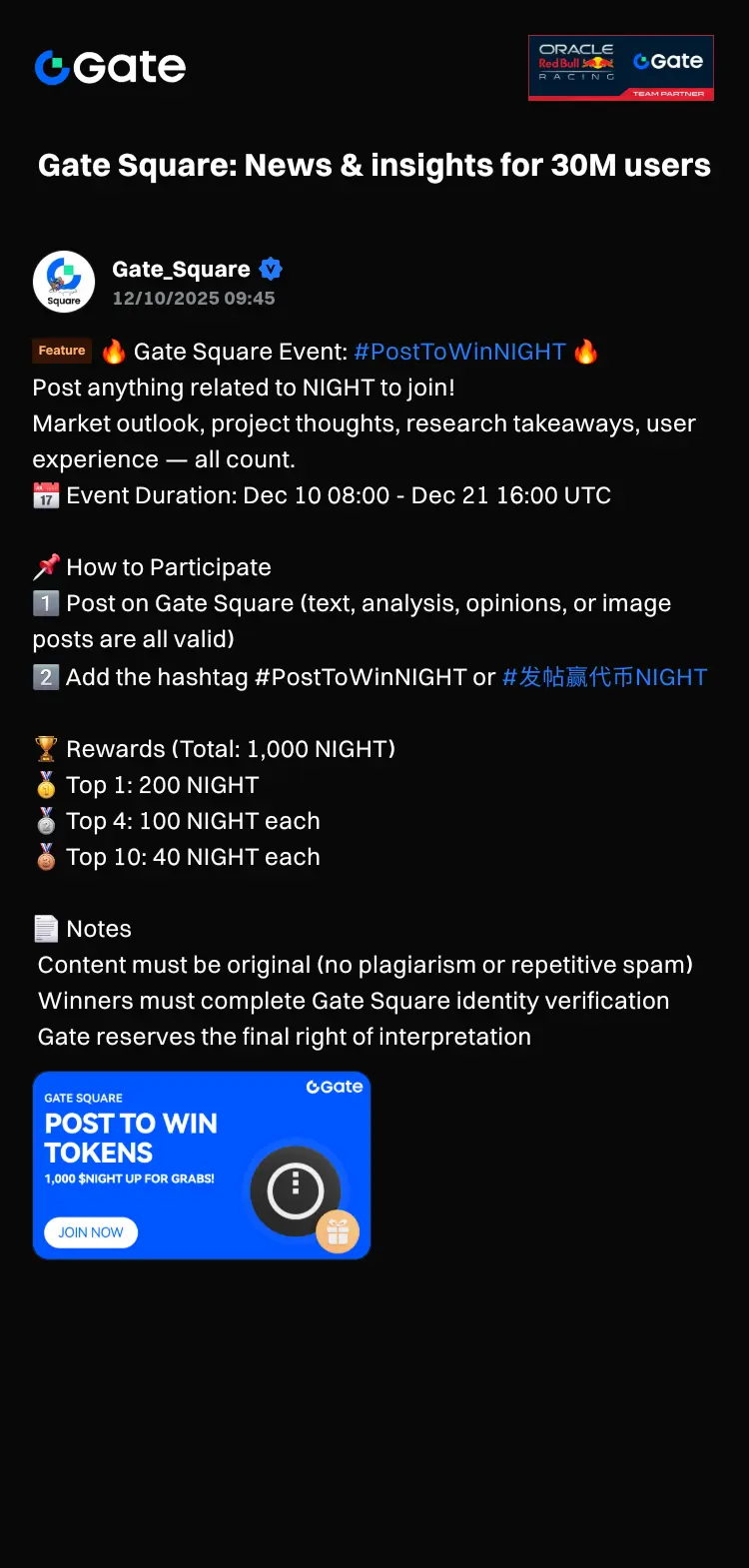Open the Gate_Square profile avatar
The image size is (749, 1568).
pos(64,282)
